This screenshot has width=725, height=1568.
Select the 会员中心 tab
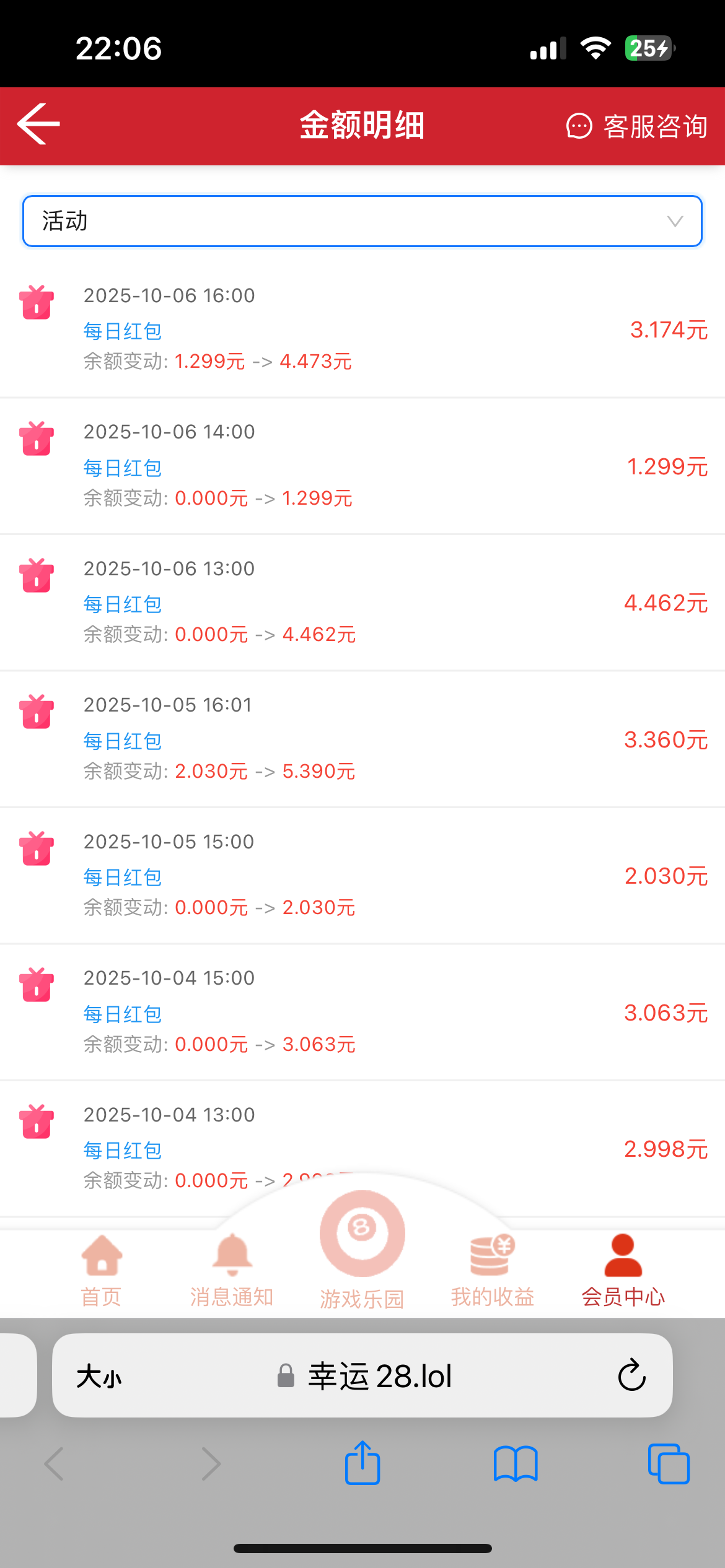[x=623, y=1270]
